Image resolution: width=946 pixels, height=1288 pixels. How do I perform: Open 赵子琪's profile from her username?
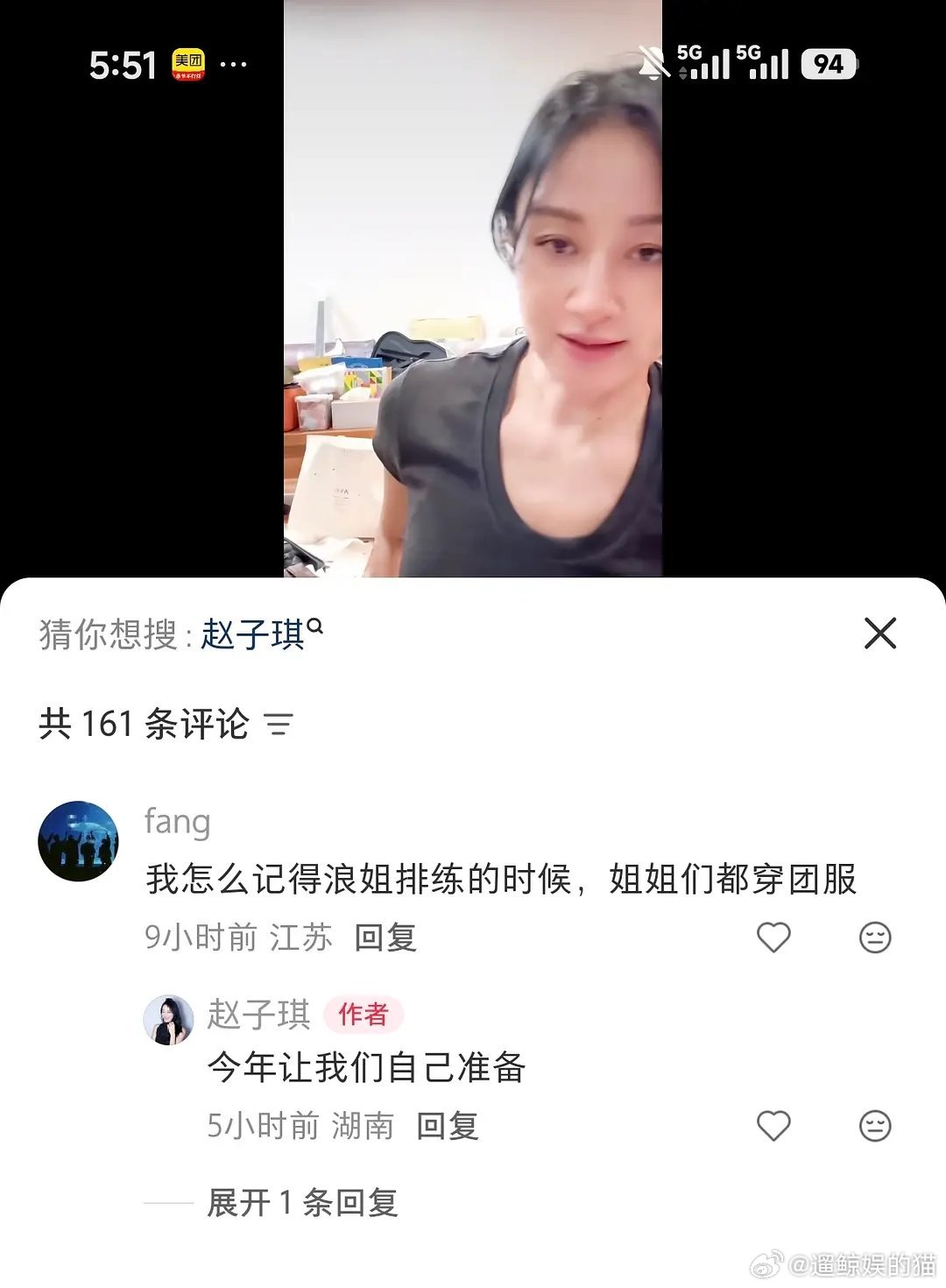pyautogui.click(x=258, y=1015)
